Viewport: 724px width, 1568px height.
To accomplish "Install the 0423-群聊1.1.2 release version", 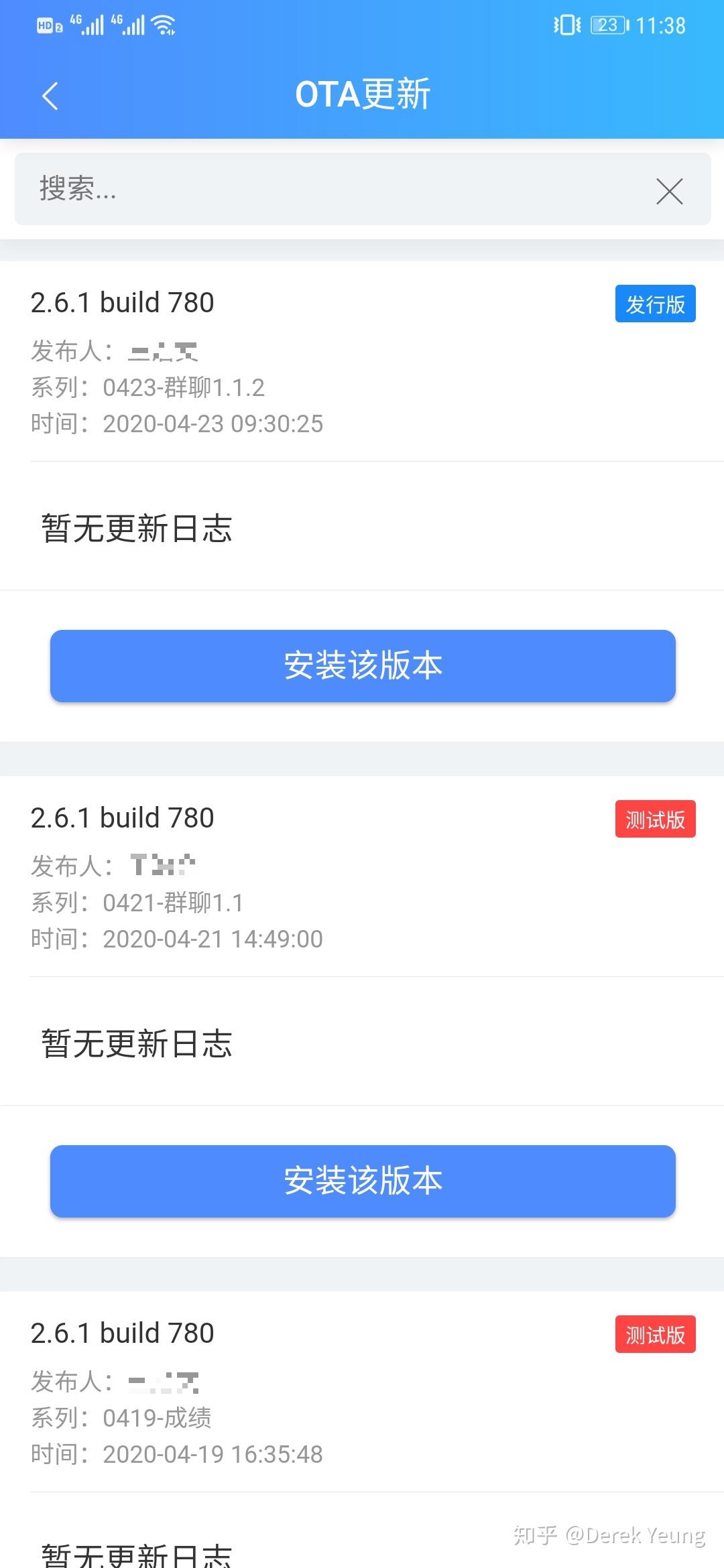I will pos(363,666).
